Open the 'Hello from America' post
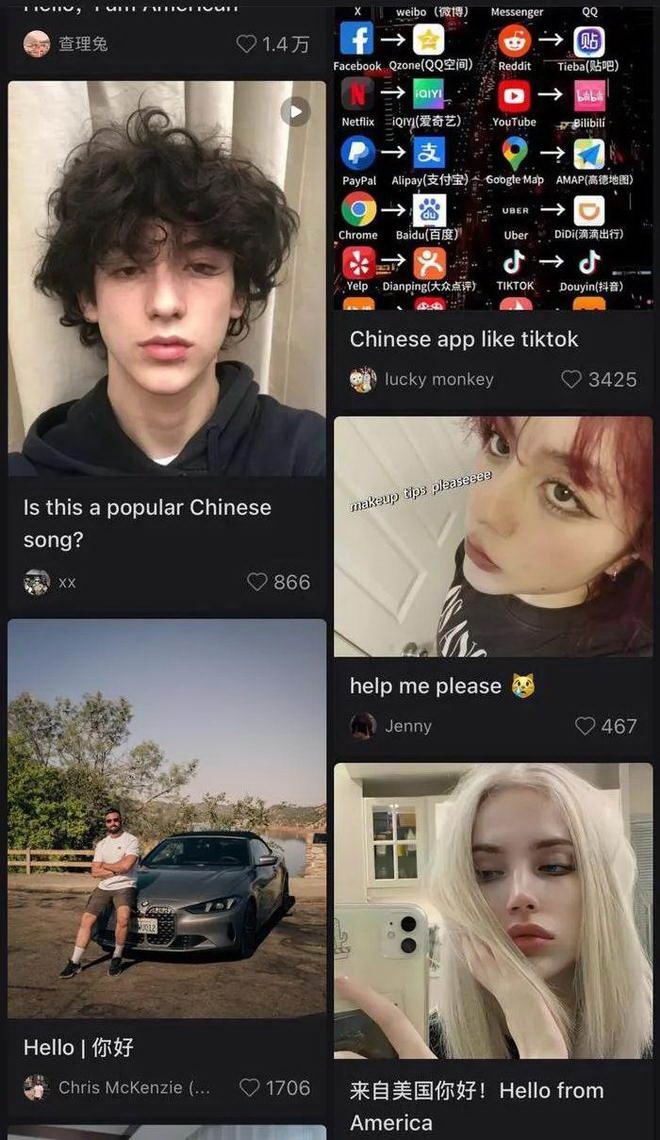This screenshot has width=660, height=1140. tap(493, 910)
